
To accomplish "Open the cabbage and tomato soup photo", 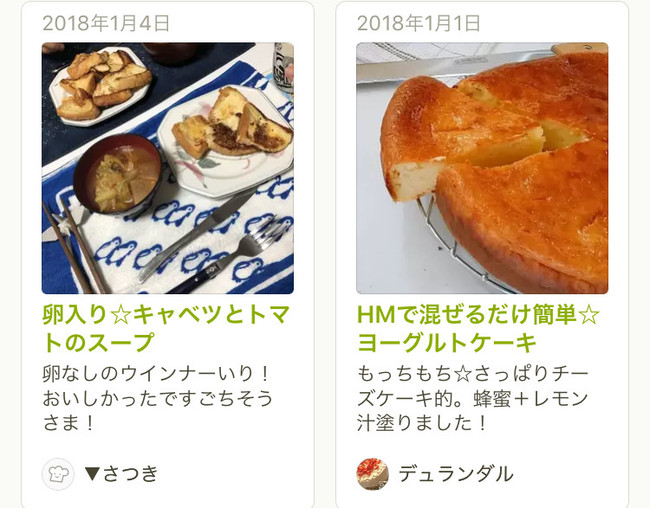I will (167, 167).
